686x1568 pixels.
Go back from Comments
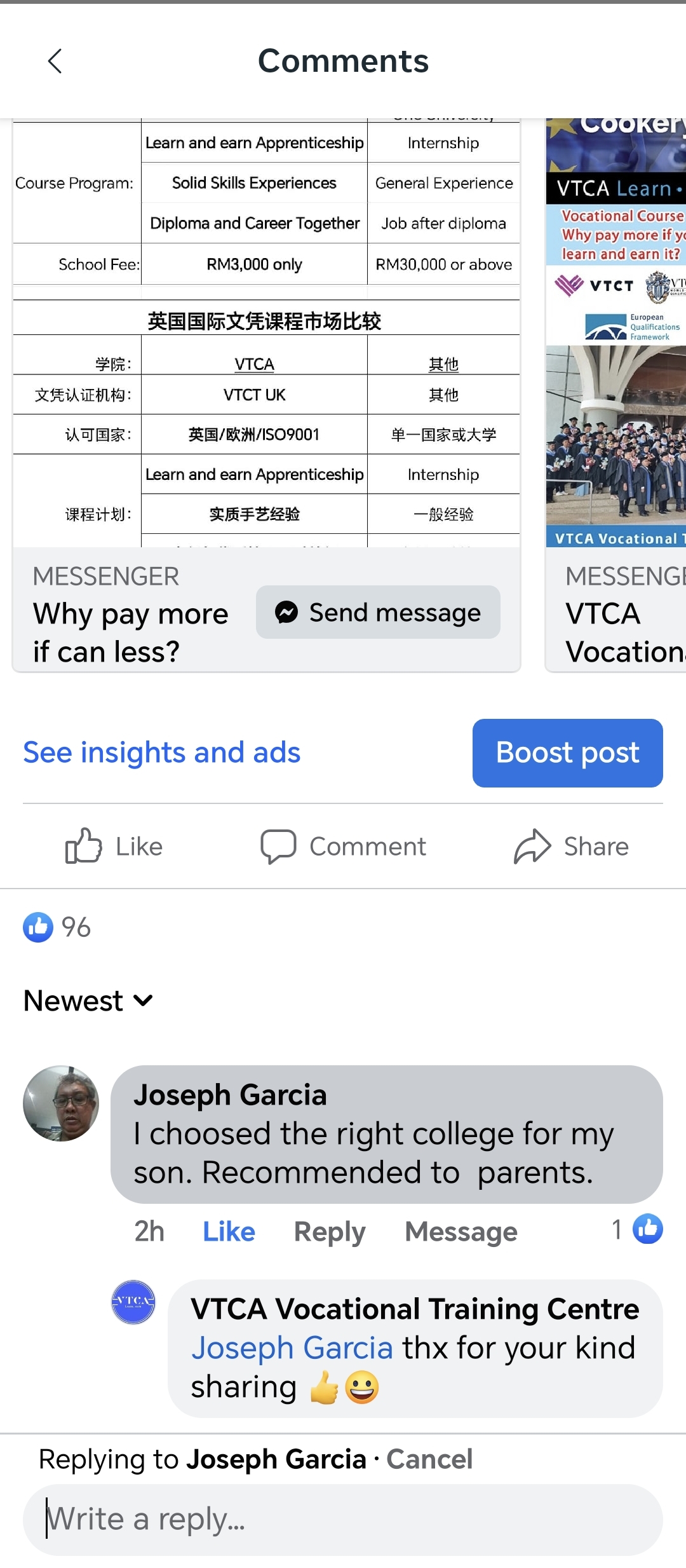(x=55, y=62)
